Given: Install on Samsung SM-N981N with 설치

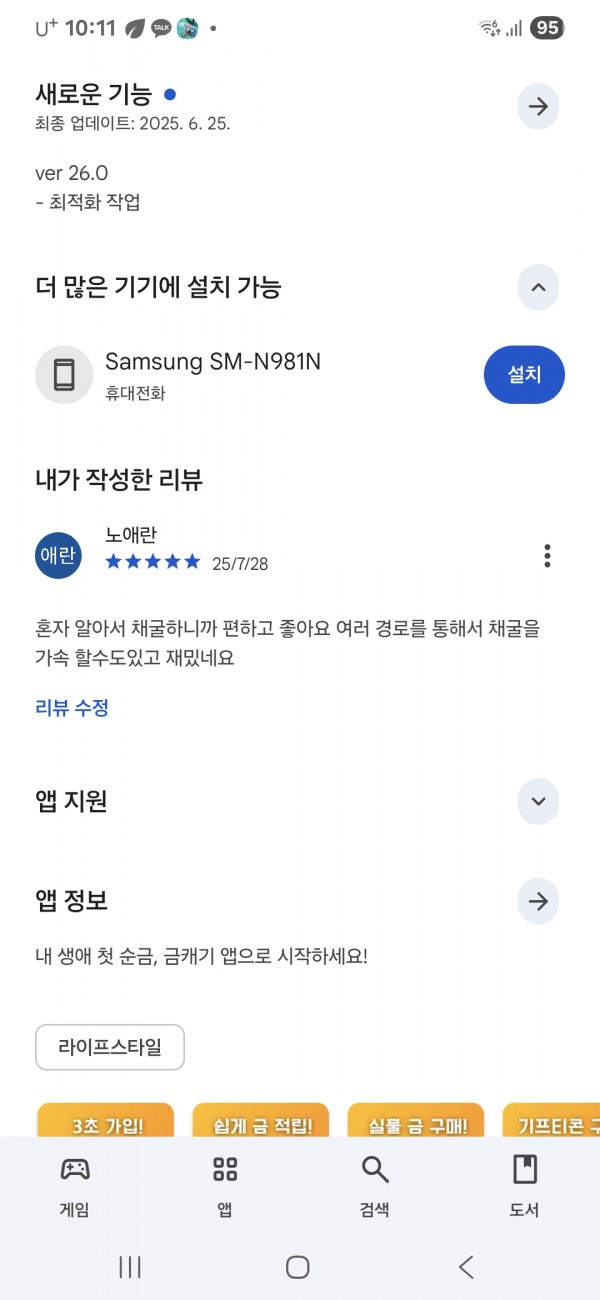Looking at the screenshot, I should click(524, 375).
